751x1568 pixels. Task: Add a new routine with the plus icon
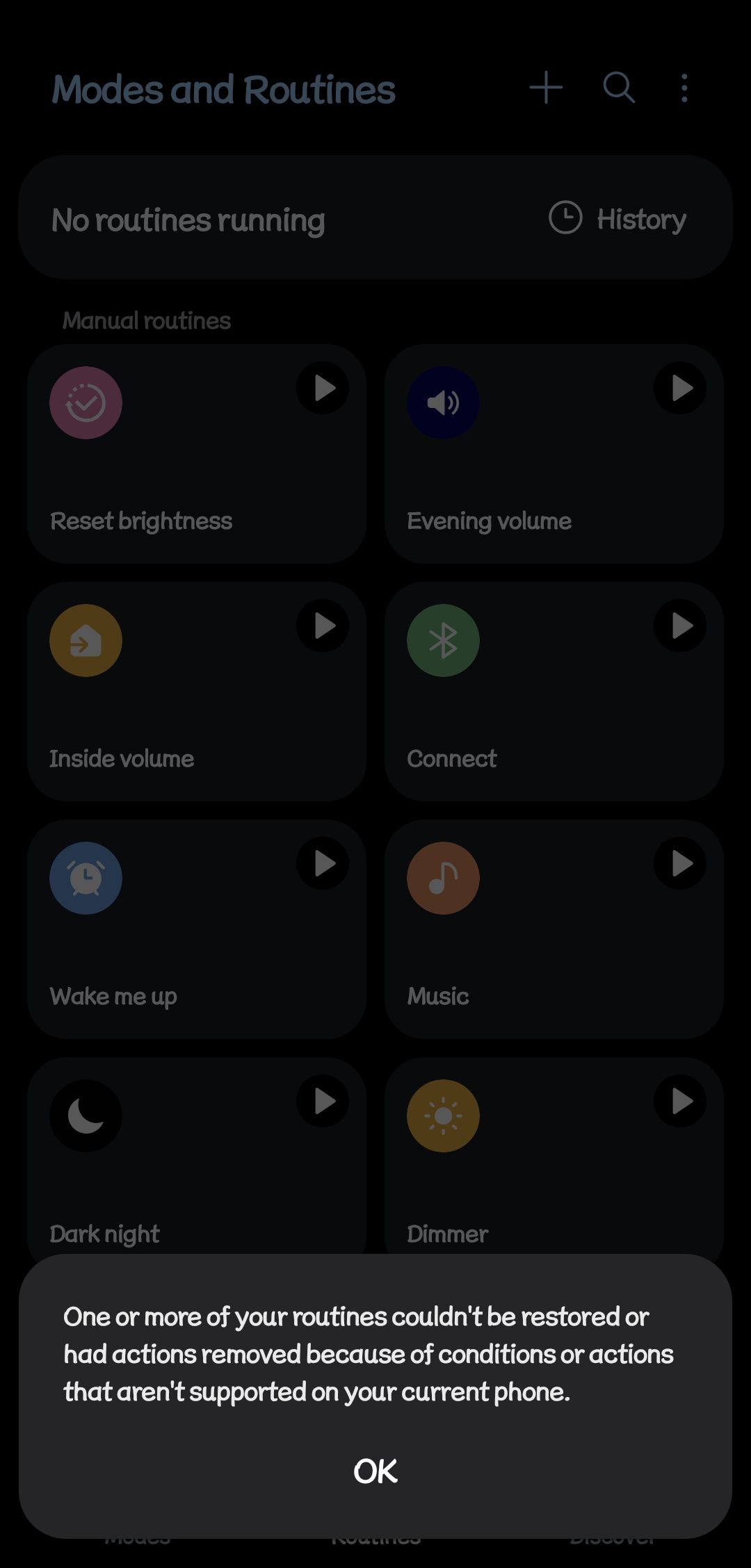(547, 88)
